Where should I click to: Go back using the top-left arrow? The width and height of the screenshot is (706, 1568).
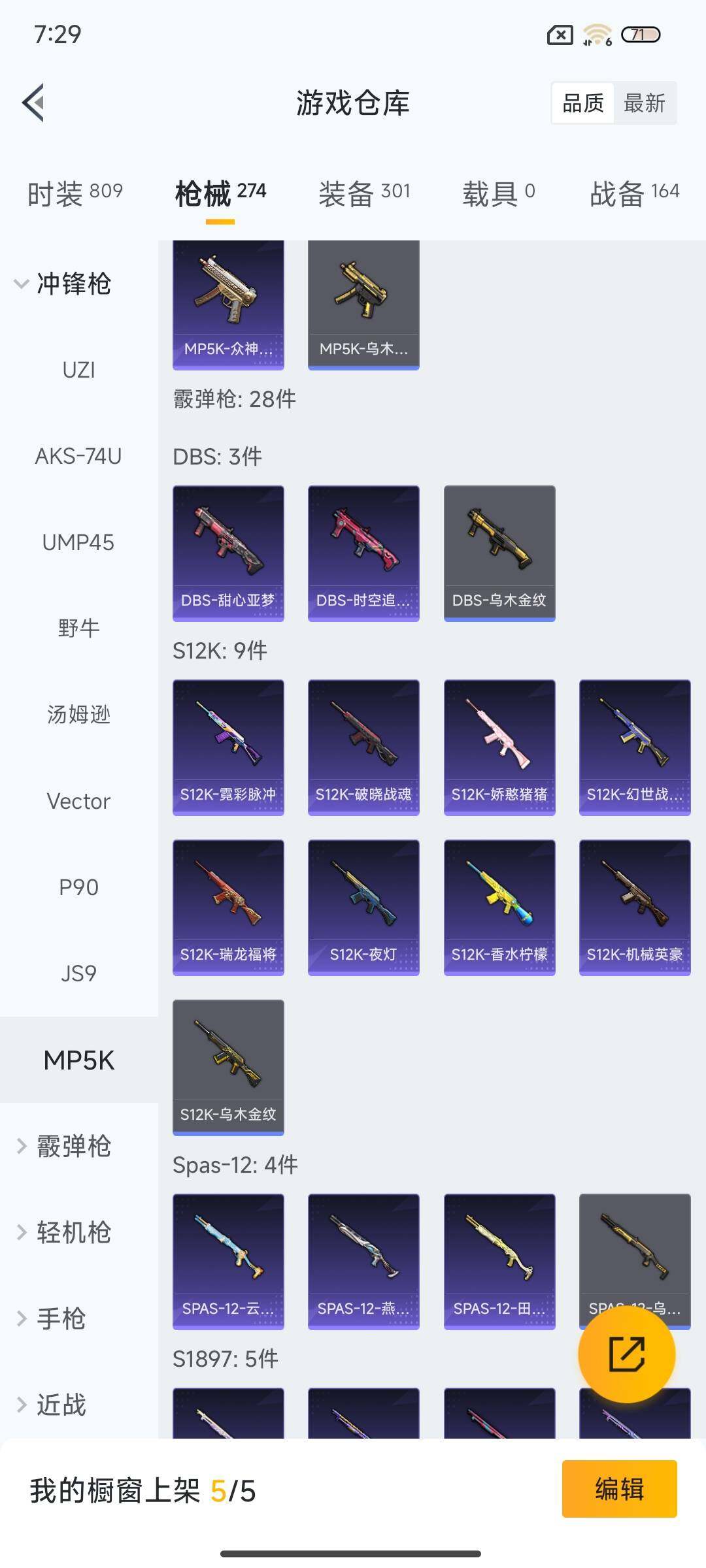[x=34, y=103]
